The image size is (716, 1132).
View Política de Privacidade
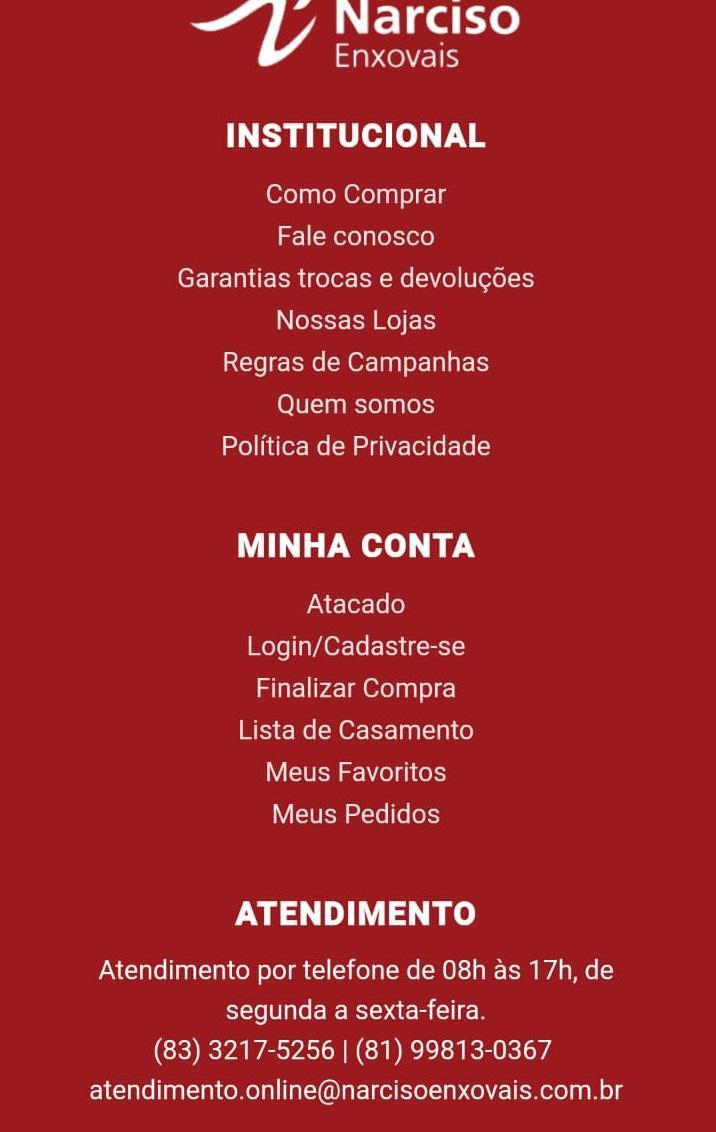click(356, 446)
